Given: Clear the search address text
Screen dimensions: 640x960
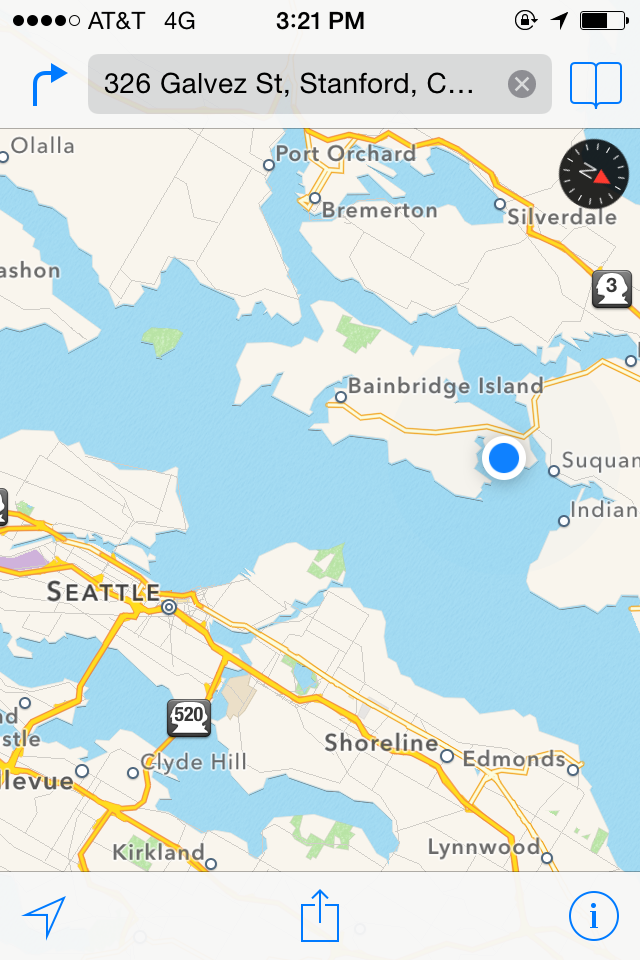Looking at the screenshot, I should 522,84.
